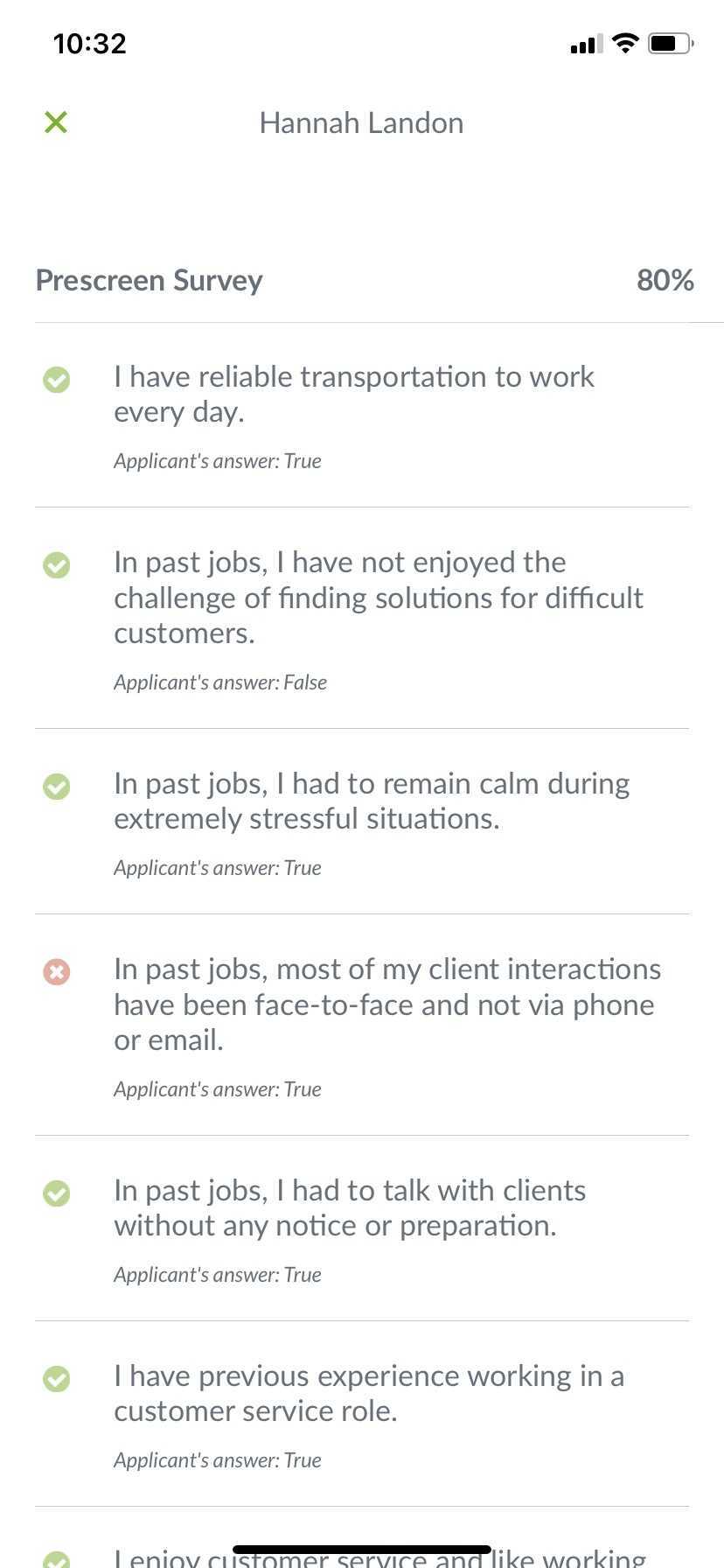Screen dimensions: 724x1568
Task: Close Hannah Landon's prescreen survey view
Action: 56,122
